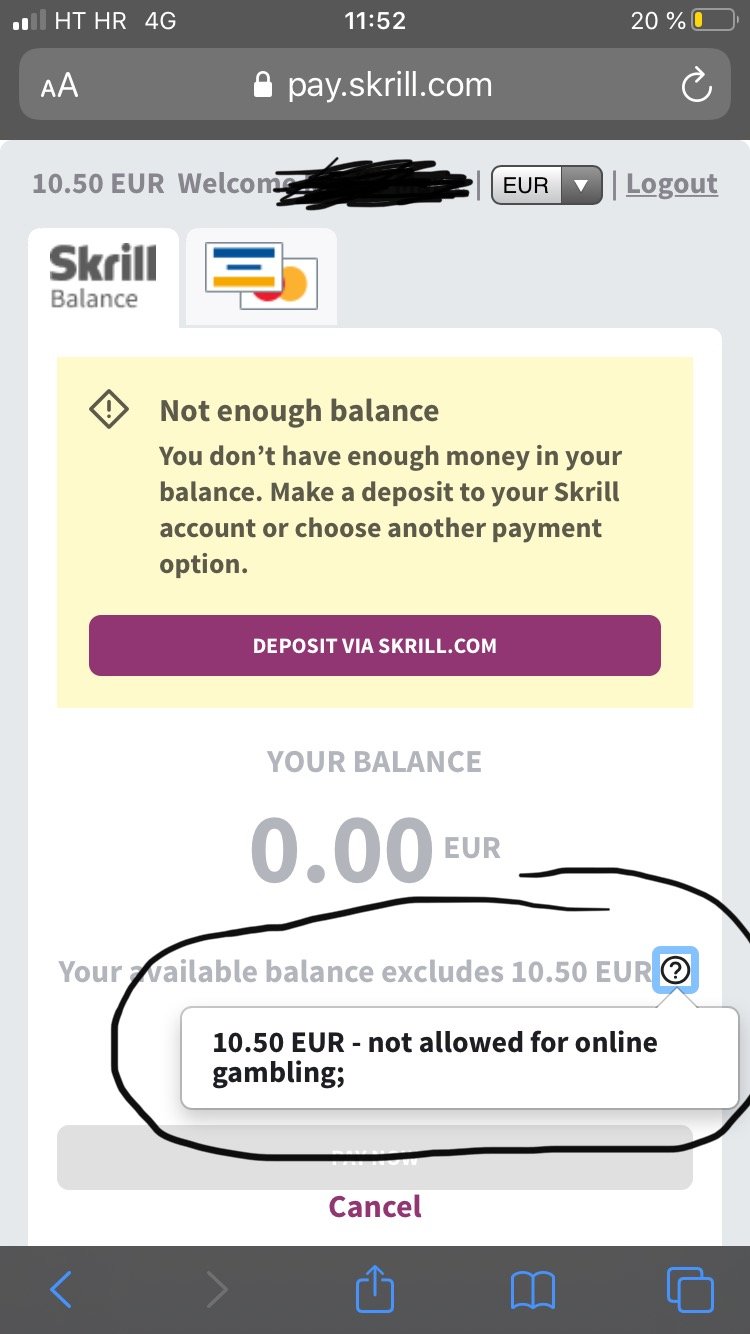Open the Safari share sheet
The image size is (750, 1334).
375,1288
